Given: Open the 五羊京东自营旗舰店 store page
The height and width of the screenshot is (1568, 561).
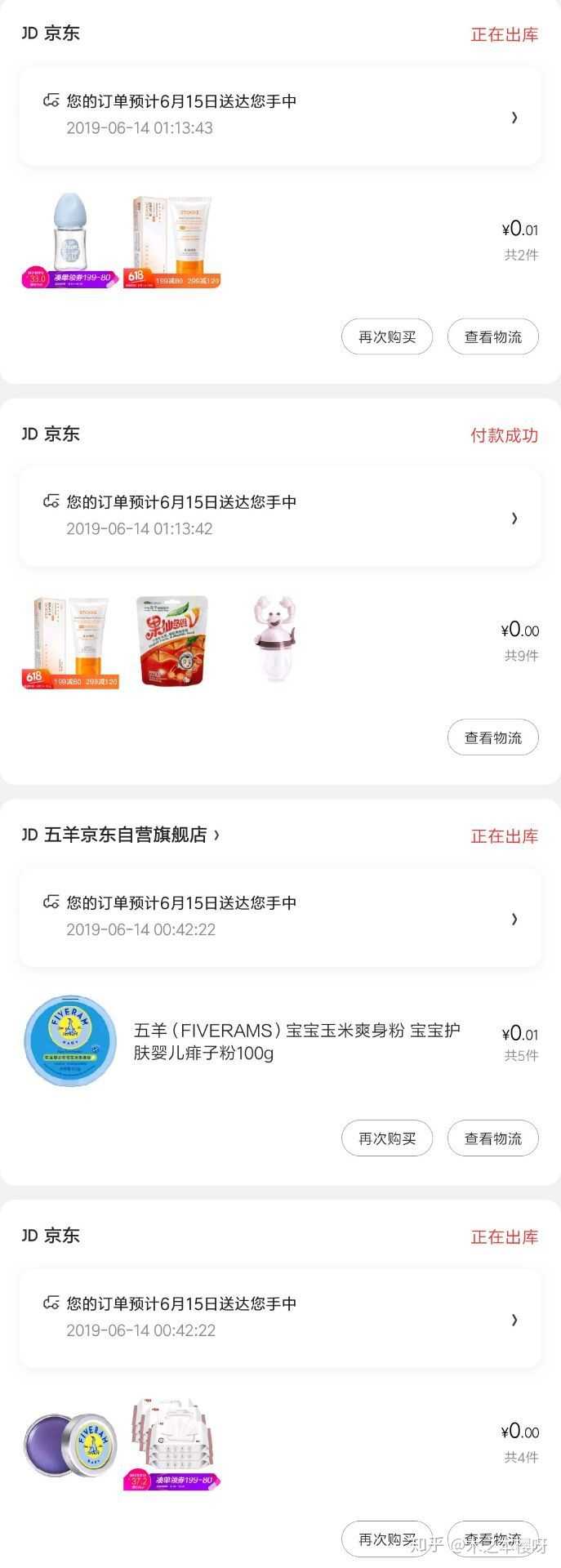Looking at the screenshot, I should [125, 835].
